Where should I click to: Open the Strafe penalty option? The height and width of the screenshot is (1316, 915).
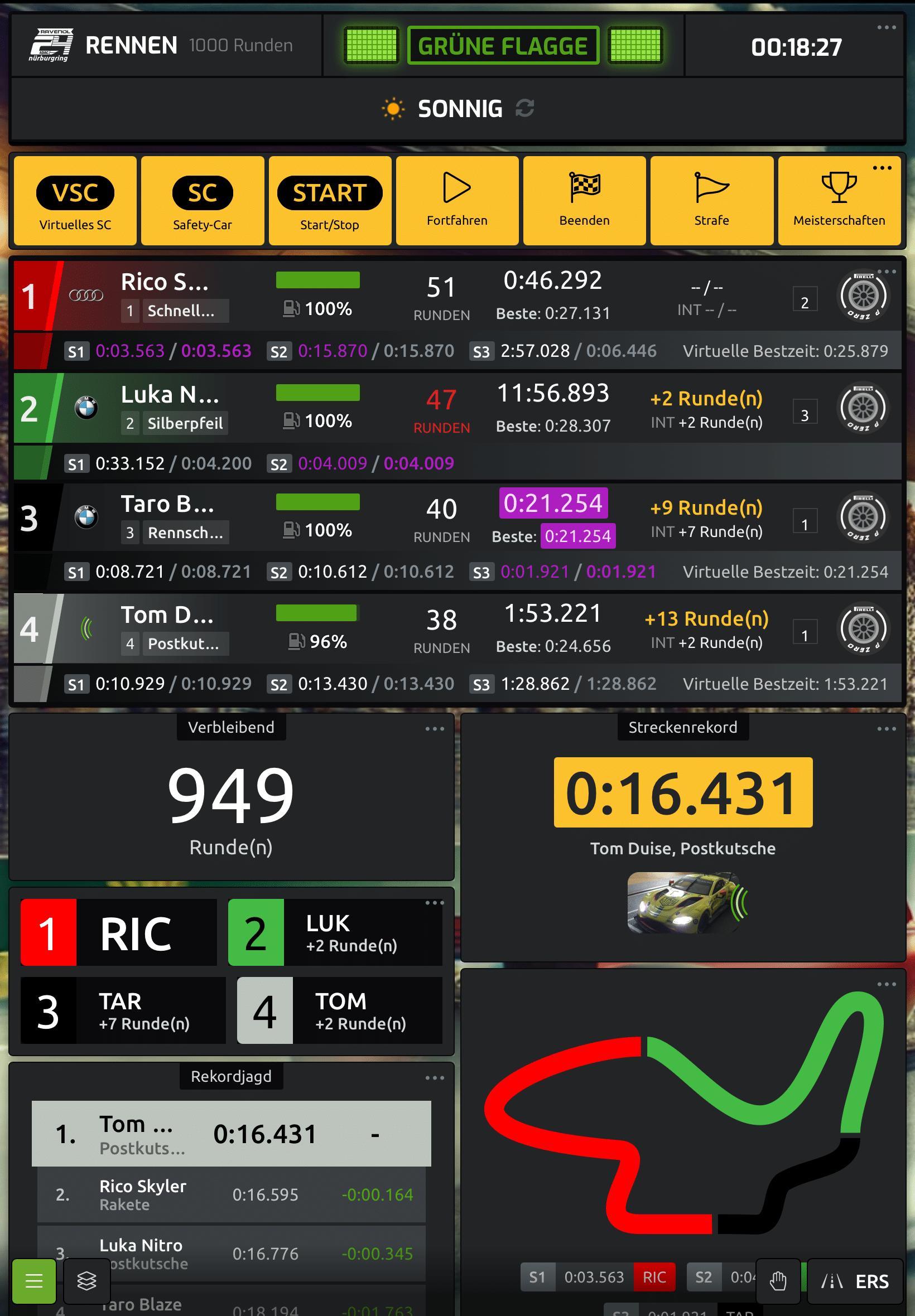(x=711, y=201)
